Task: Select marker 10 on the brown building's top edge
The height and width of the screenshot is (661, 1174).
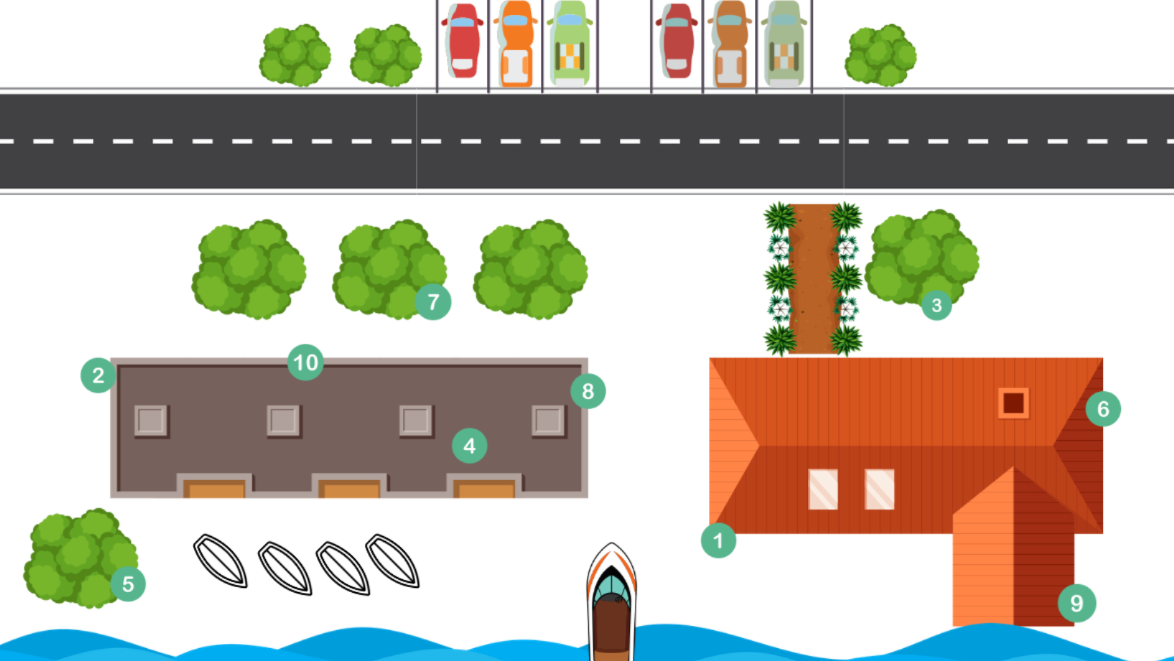Action: pyautogui.click(x=306, y=362)
